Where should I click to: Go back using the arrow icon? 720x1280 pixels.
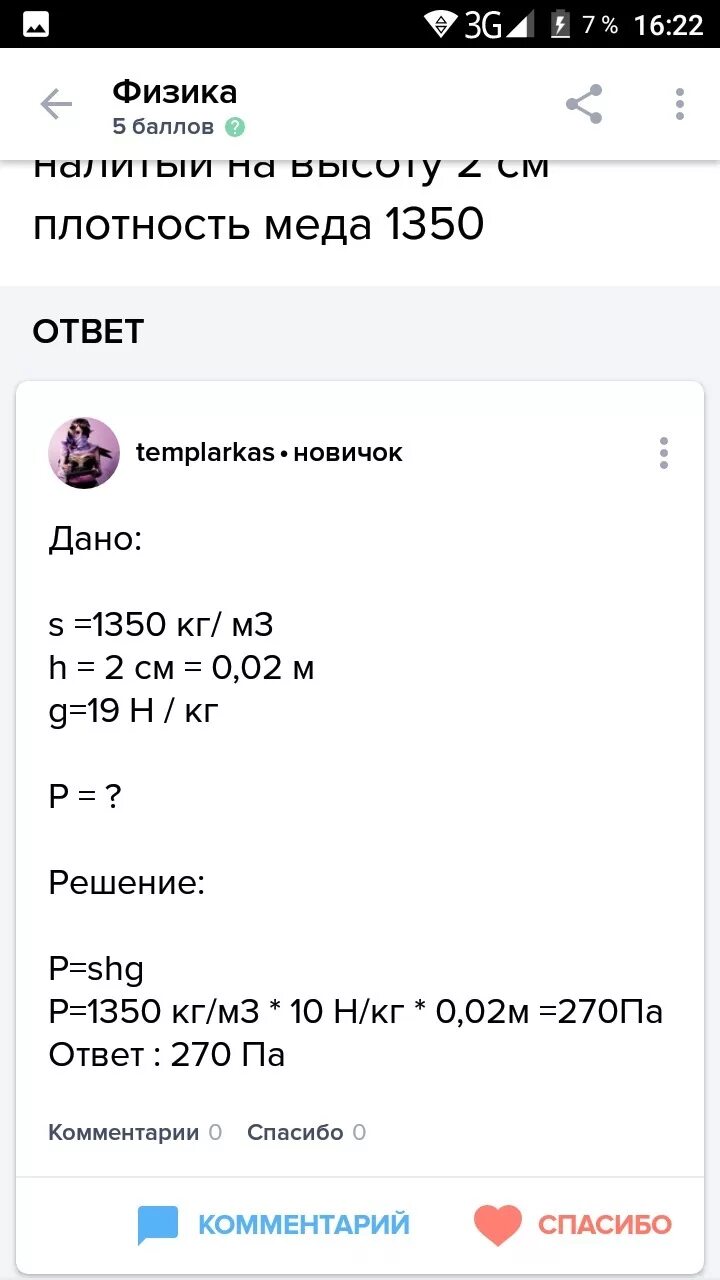(56, 104)
